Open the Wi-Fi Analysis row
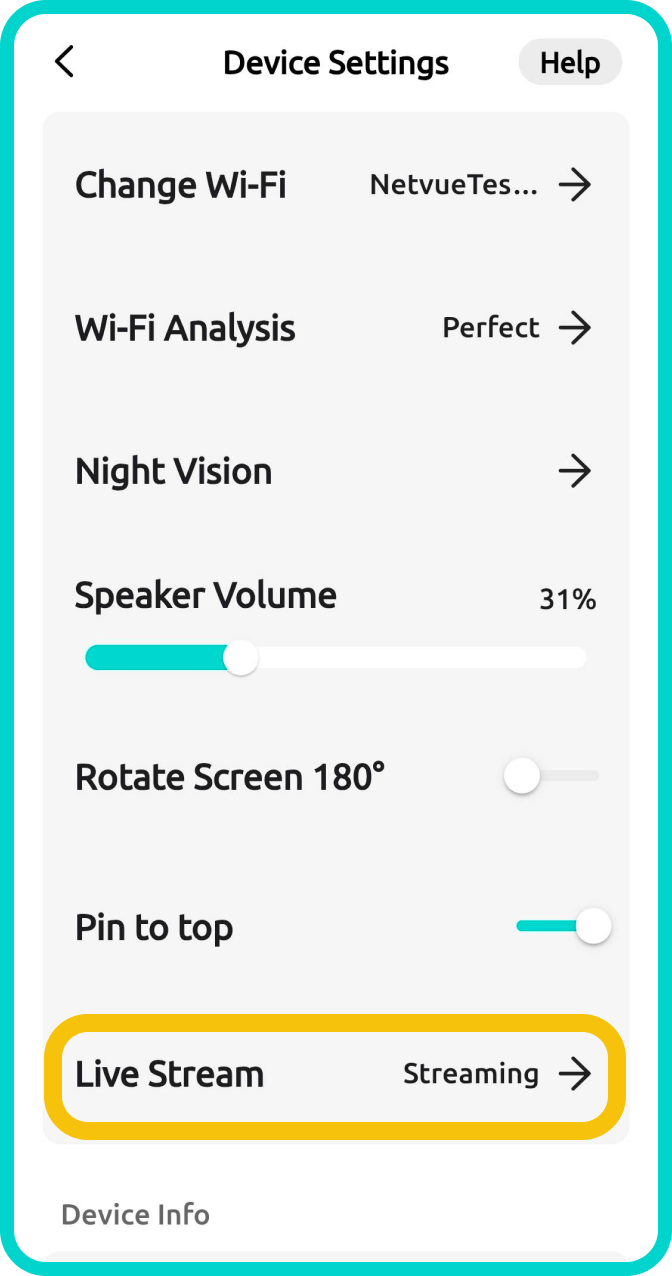The width and height of the screenshot is (672, 1276). pyautogui.click(x=334, y=328)
